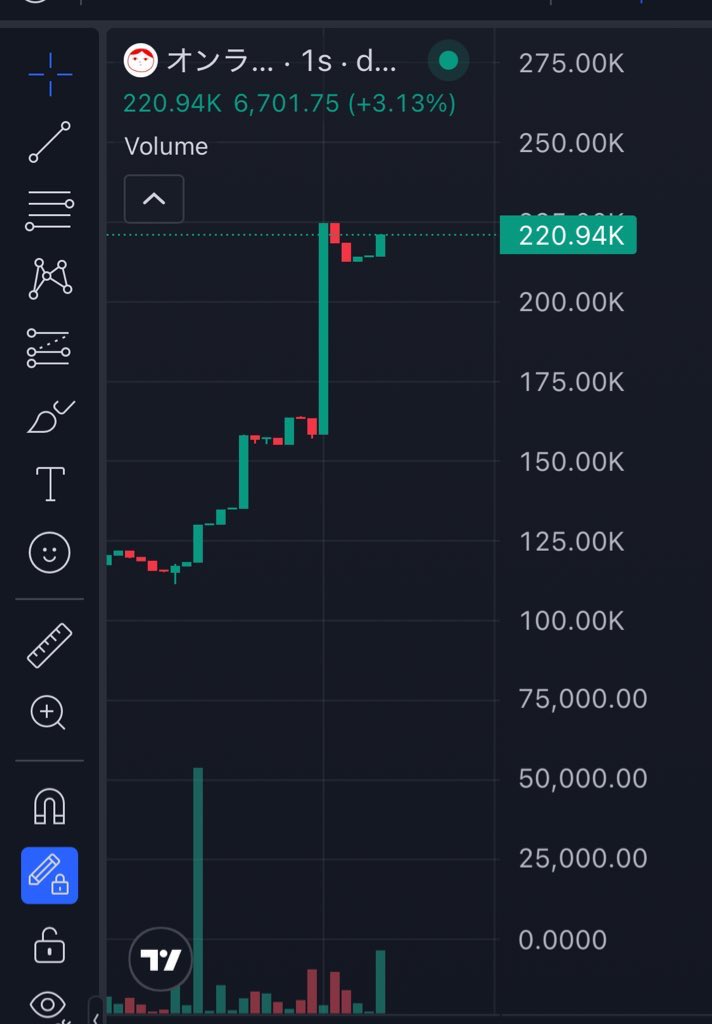Viewport: 712px width, 1024px height.
Task: Select the brush drawing tool
Action: click(x=49, y=416)
